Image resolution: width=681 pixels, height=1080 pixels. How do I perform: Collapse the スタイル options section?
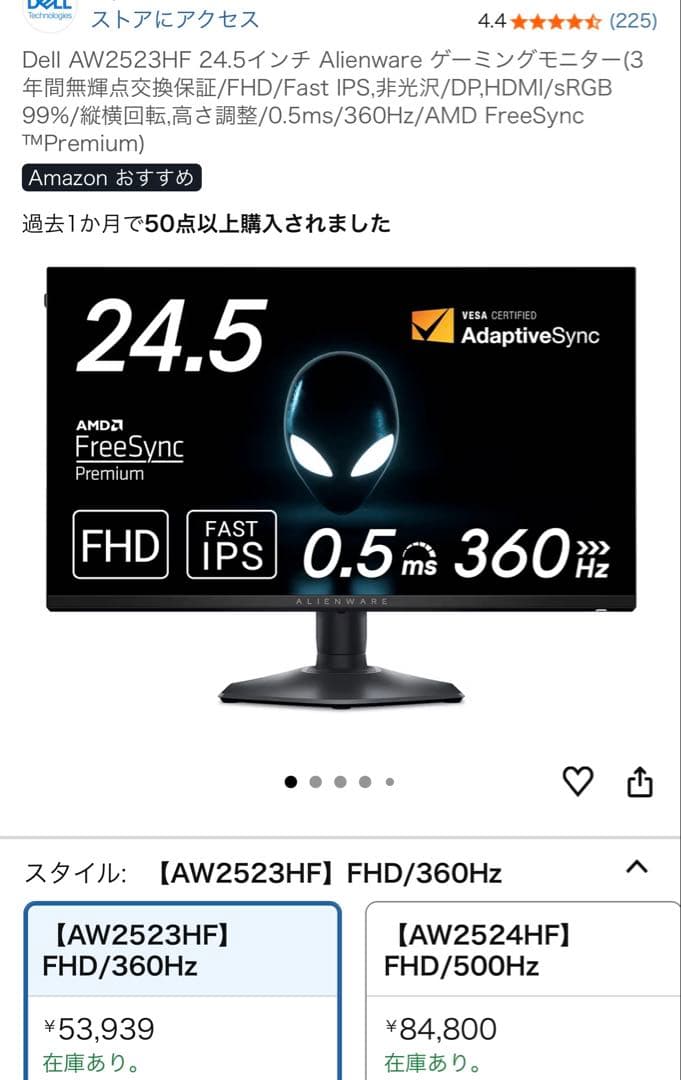pos(637,867)
